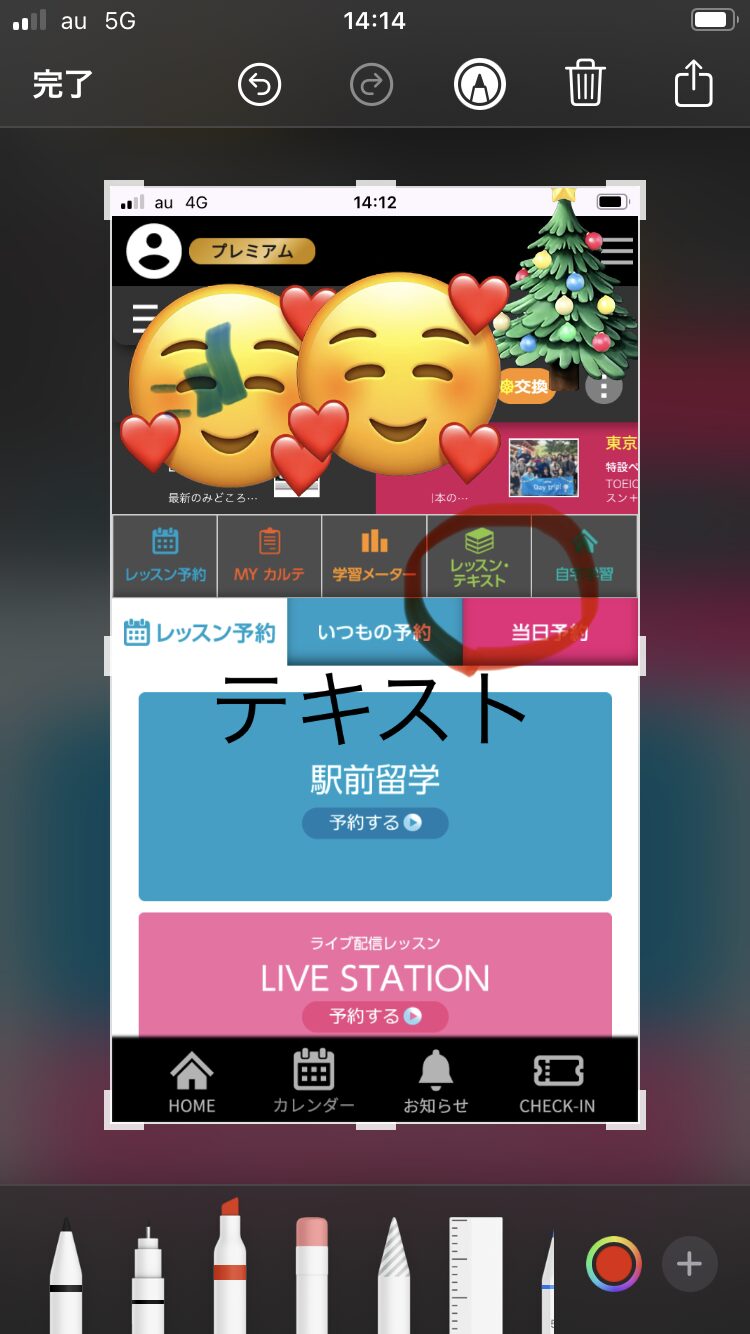This screenshot has height=1334, width=750.
Task: Open the Markup pen-style icon
Action: pyautogui.click(x=479, y=84)
